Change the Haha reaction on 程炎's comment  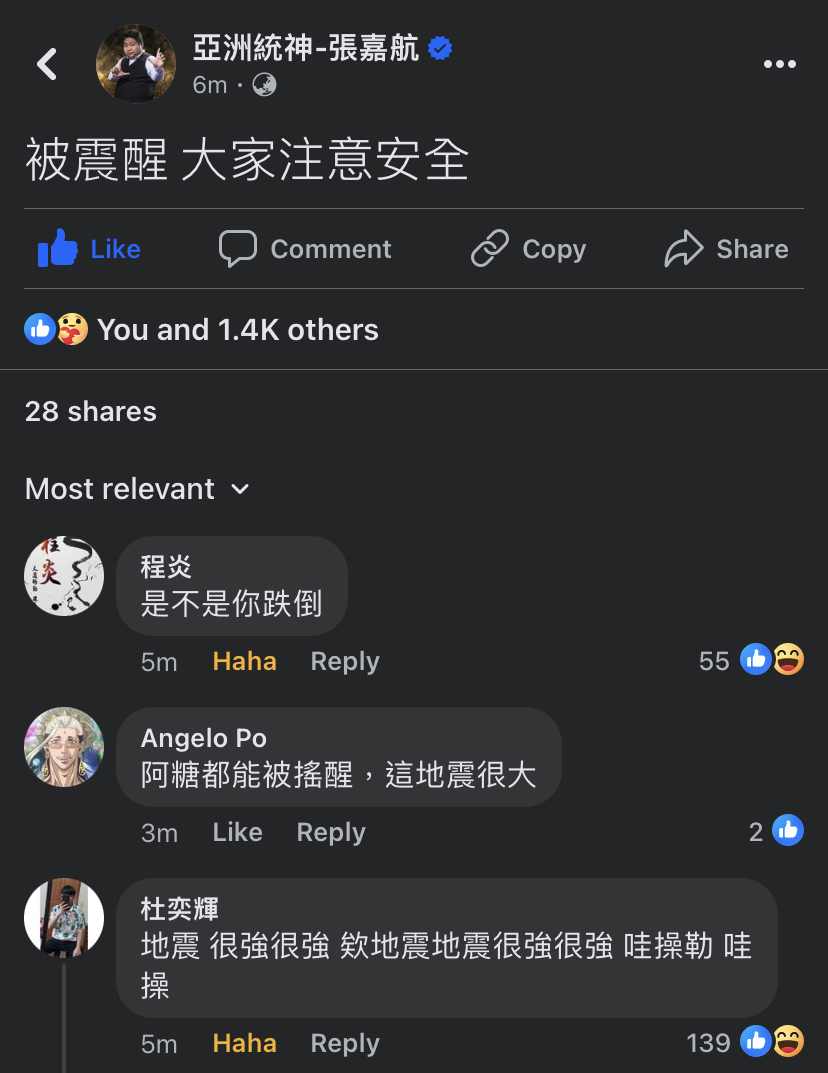point(244,661)
